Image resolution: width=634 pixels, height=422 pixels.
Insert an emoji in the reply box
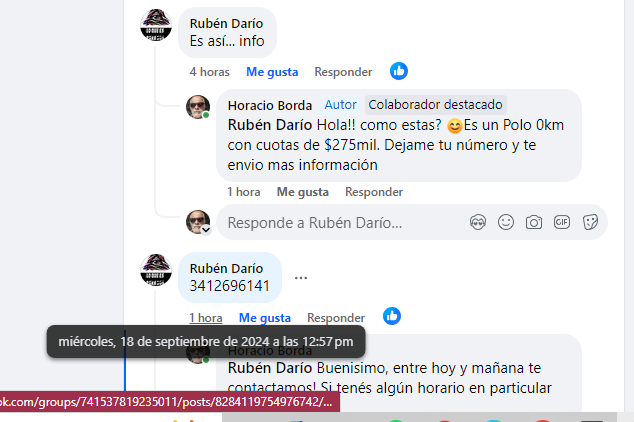click(x=506, y=222)
